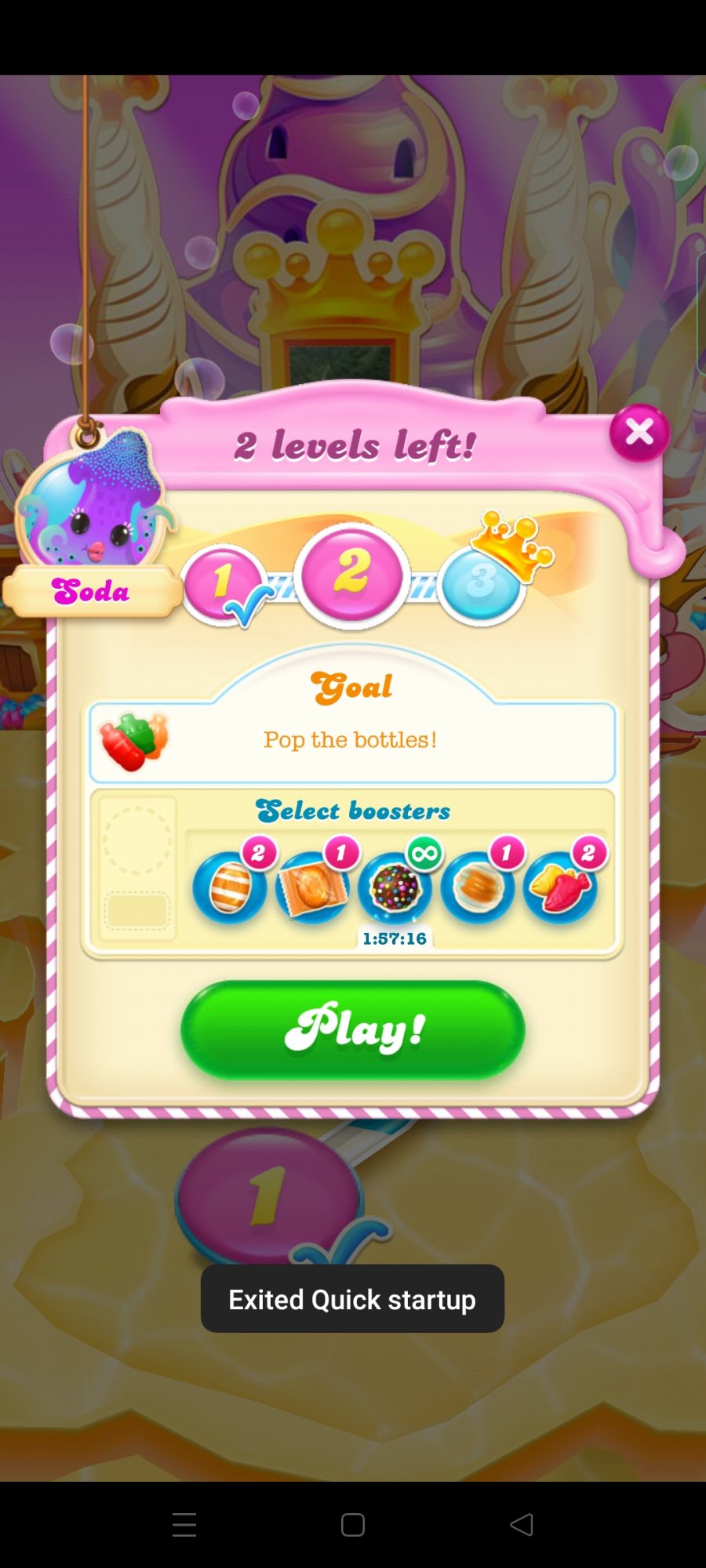Select the Swedish fish booster

(x=560, y=887)
